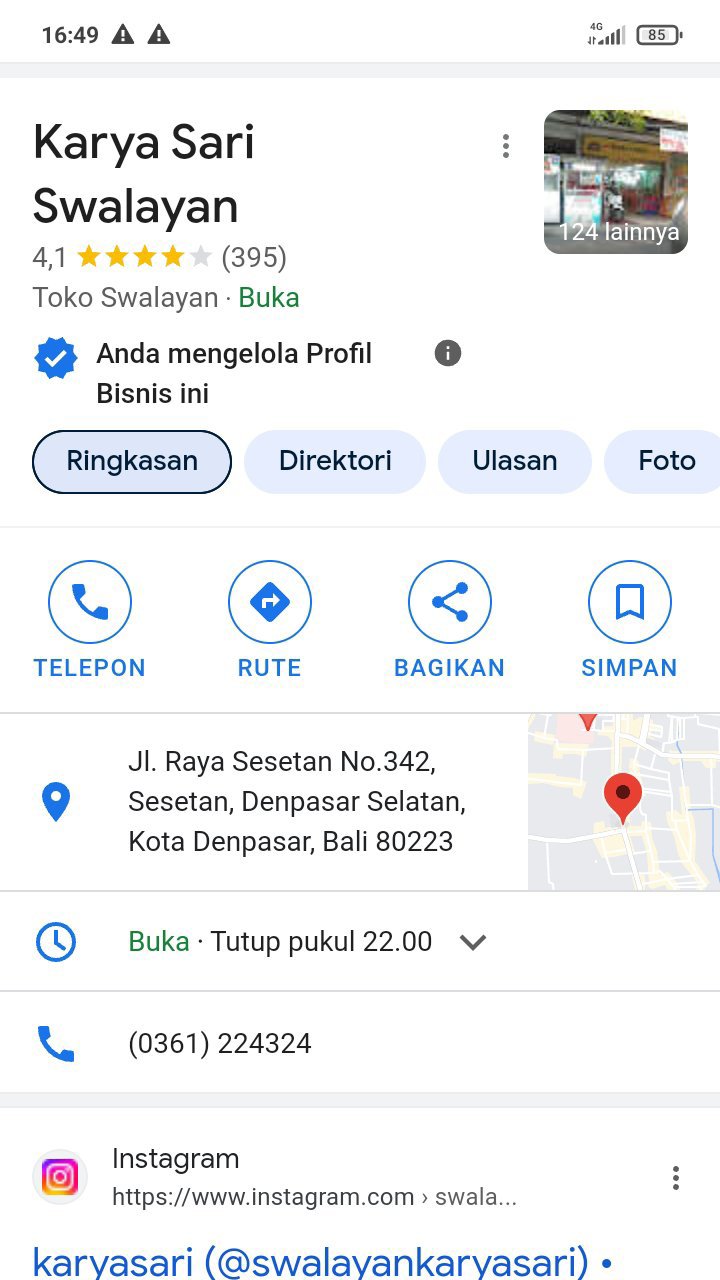Open the 395 reviews count
720x1280 pixels.
click(x=254, y=258)
